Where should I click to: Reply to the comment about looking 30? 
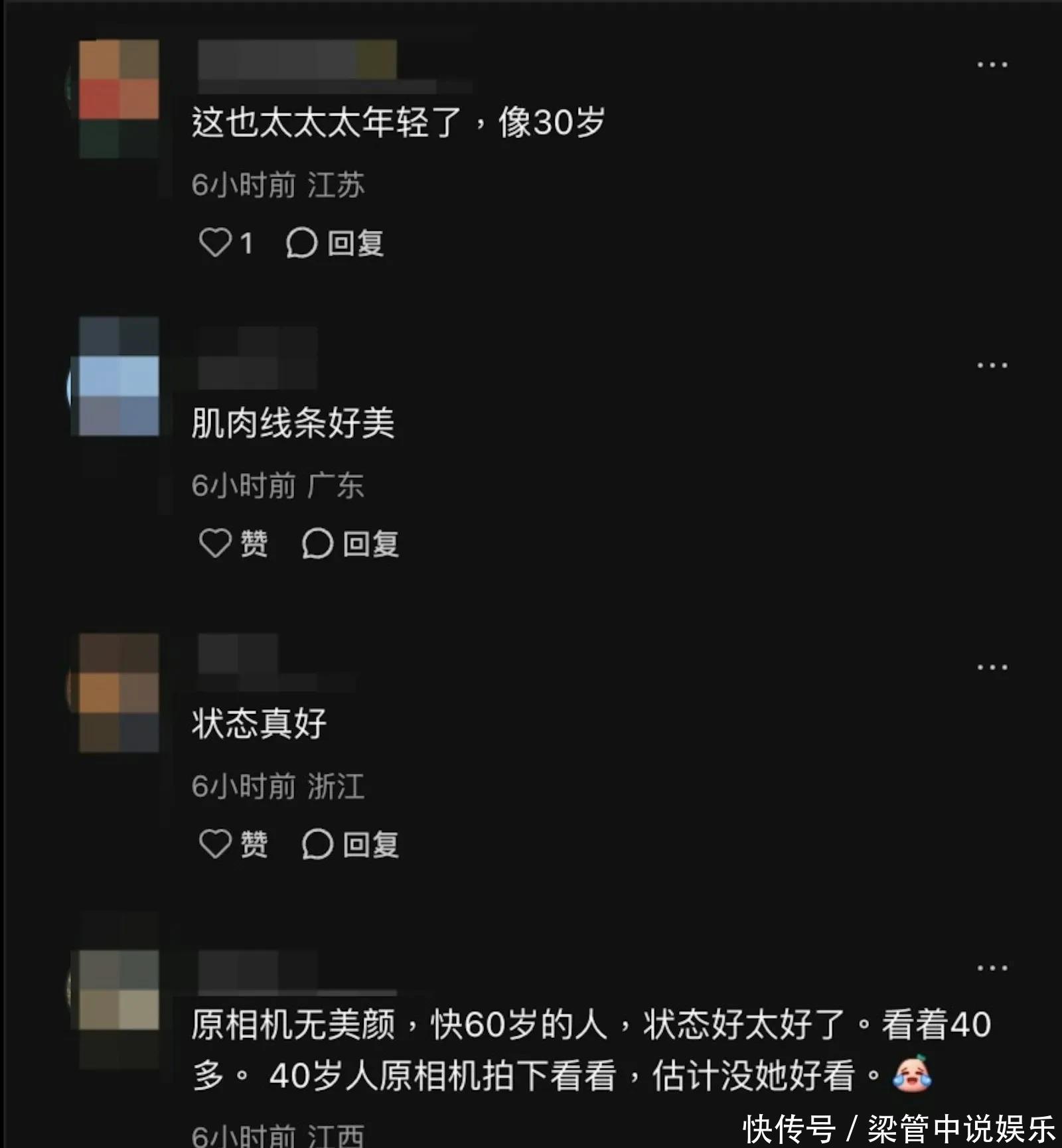pyautogui.click(x=335, y=243)
